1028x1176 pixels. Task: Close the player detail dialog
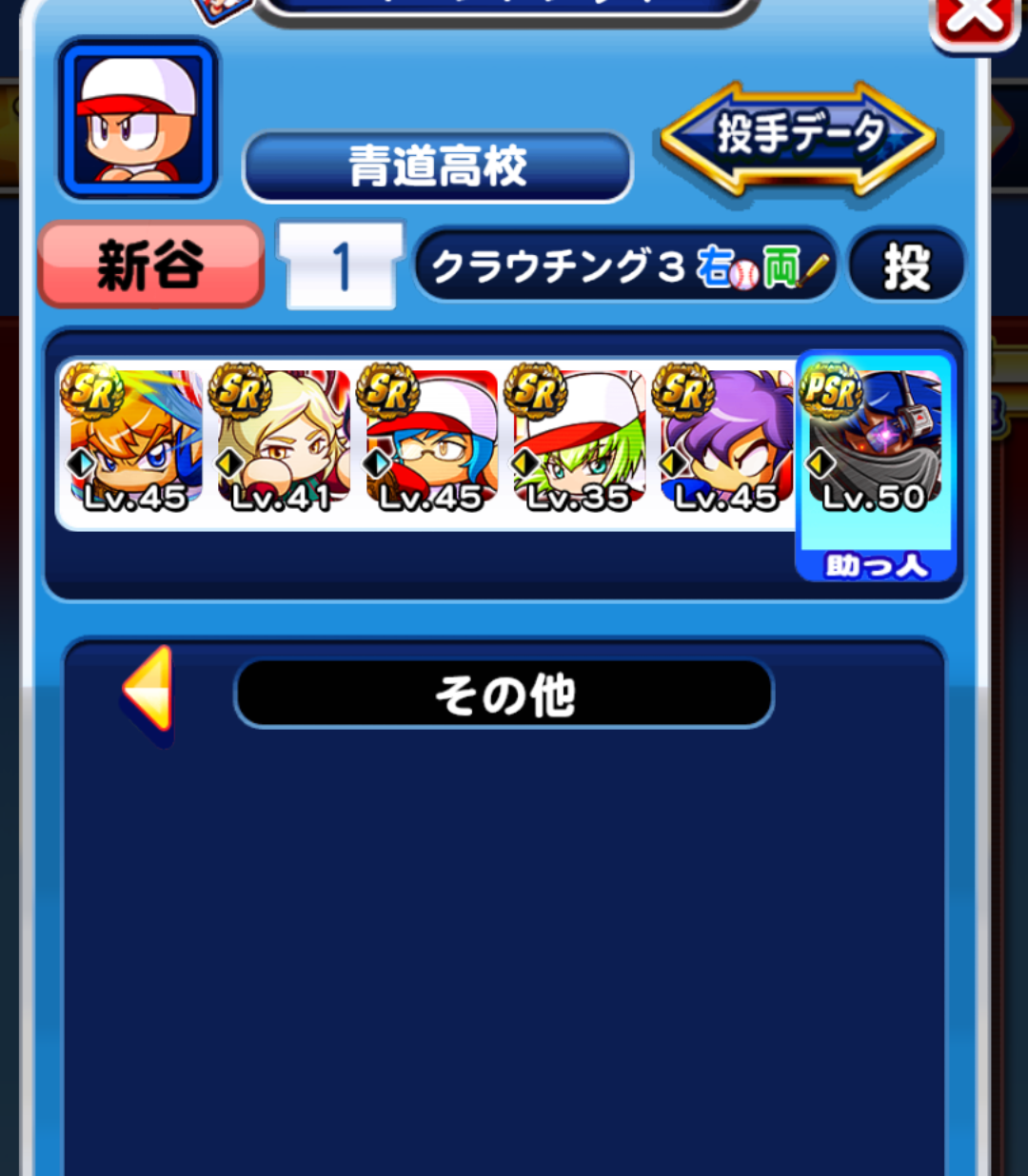tap(974, 21)
